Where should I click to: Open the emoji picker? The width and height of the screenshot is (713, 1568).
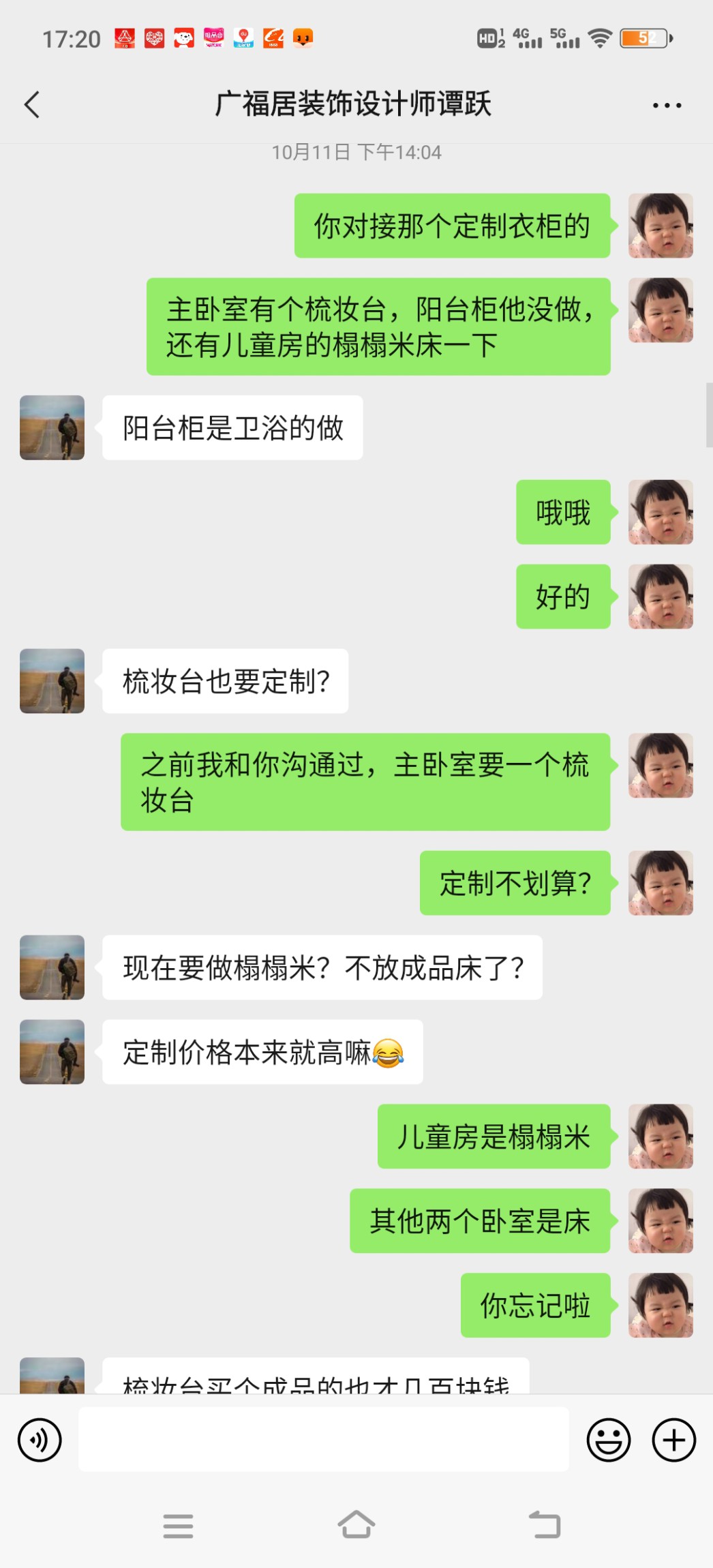[x=608, y=1440]
